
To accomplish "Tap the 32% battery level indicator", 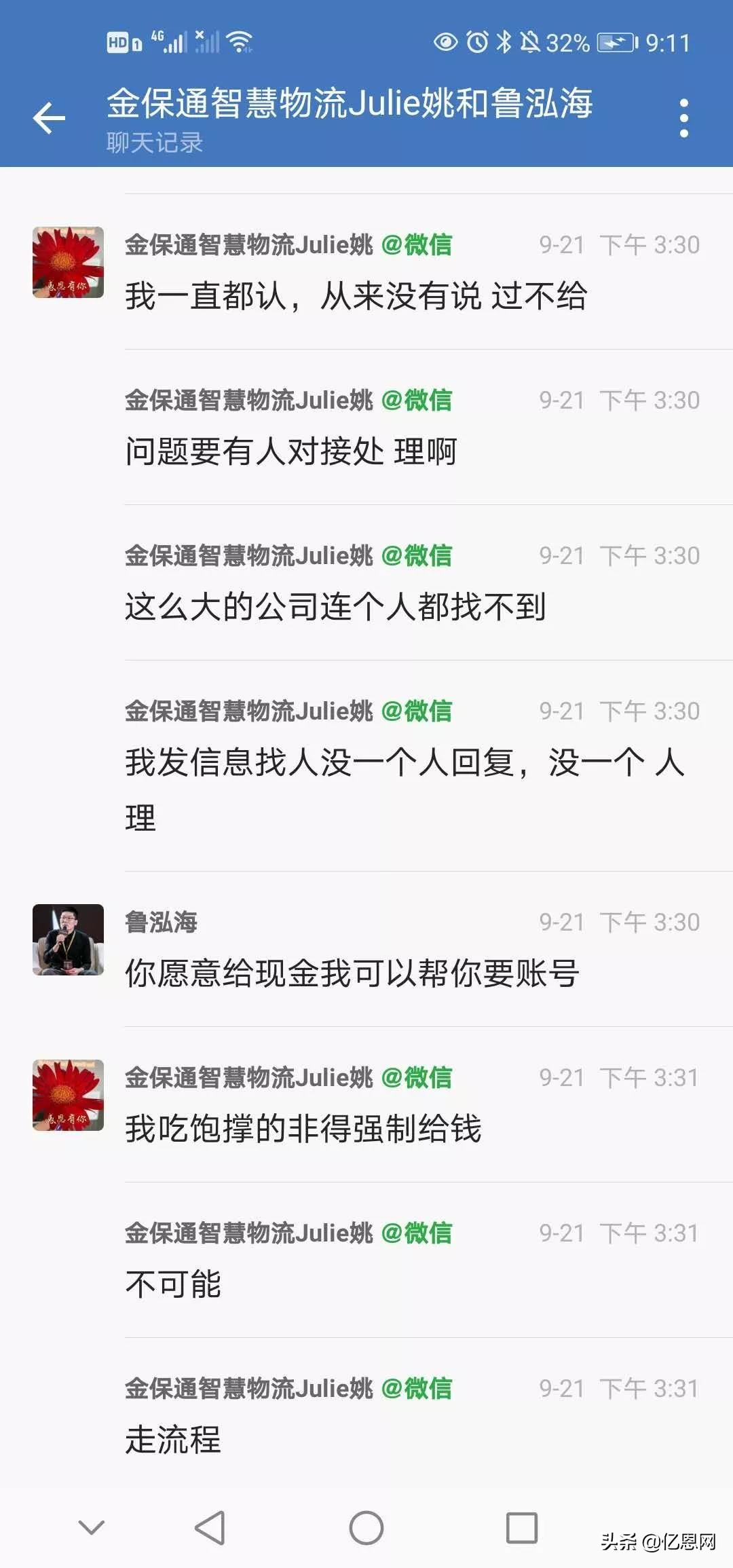I will click(569, 42).
